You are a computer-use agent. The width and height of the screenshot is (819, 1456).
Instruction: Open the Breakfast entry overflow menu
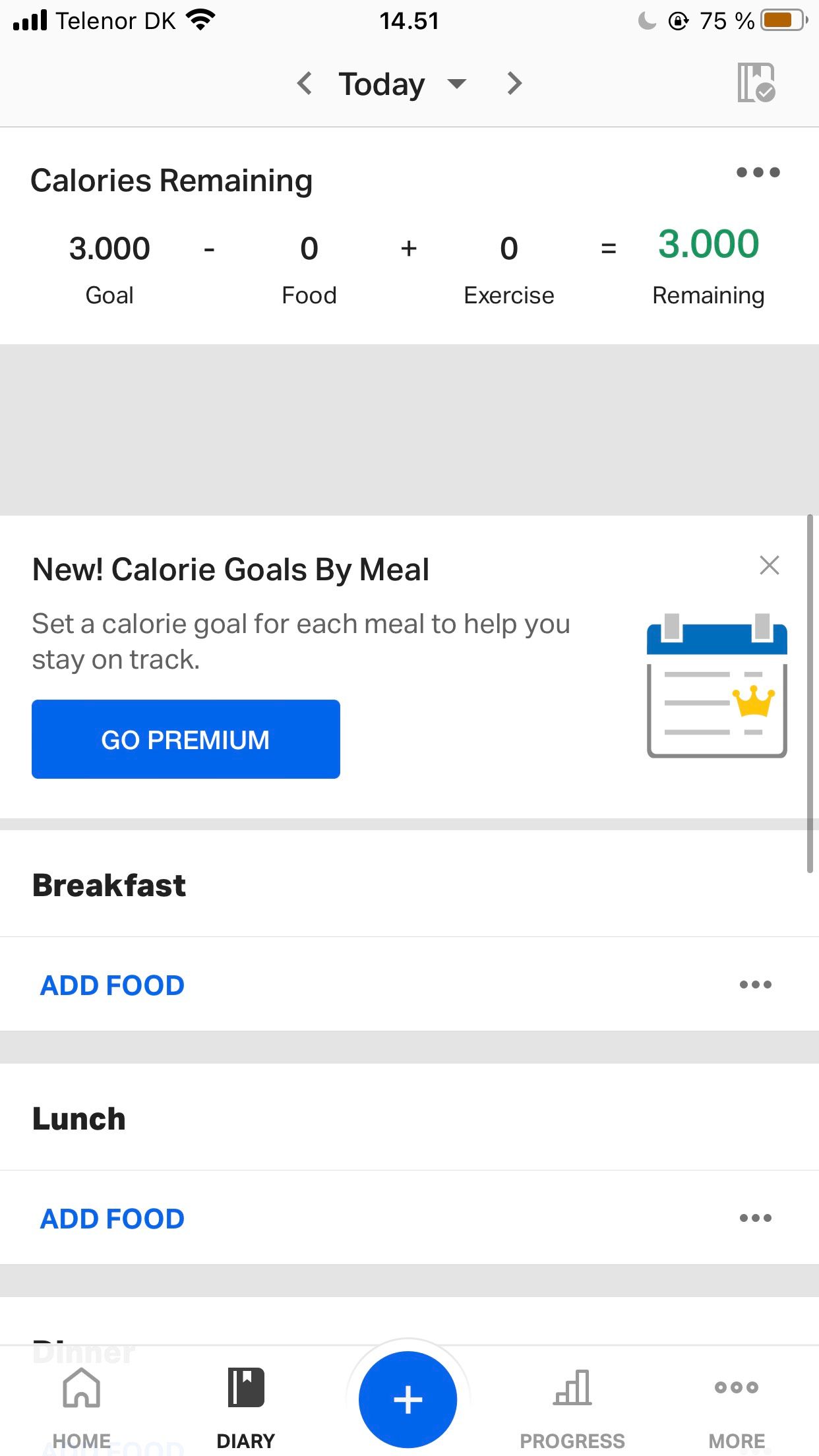754,985
